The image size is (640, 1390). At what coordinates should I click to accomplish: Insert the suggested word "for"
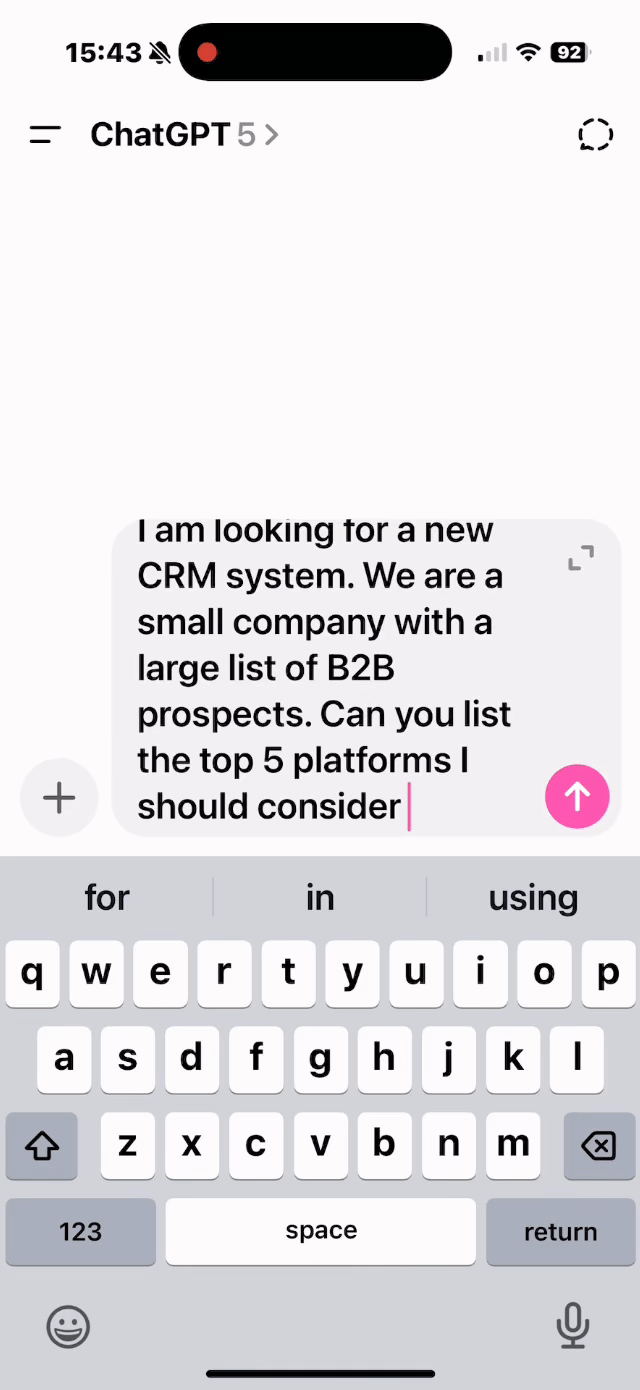click(x=107, y=897)
